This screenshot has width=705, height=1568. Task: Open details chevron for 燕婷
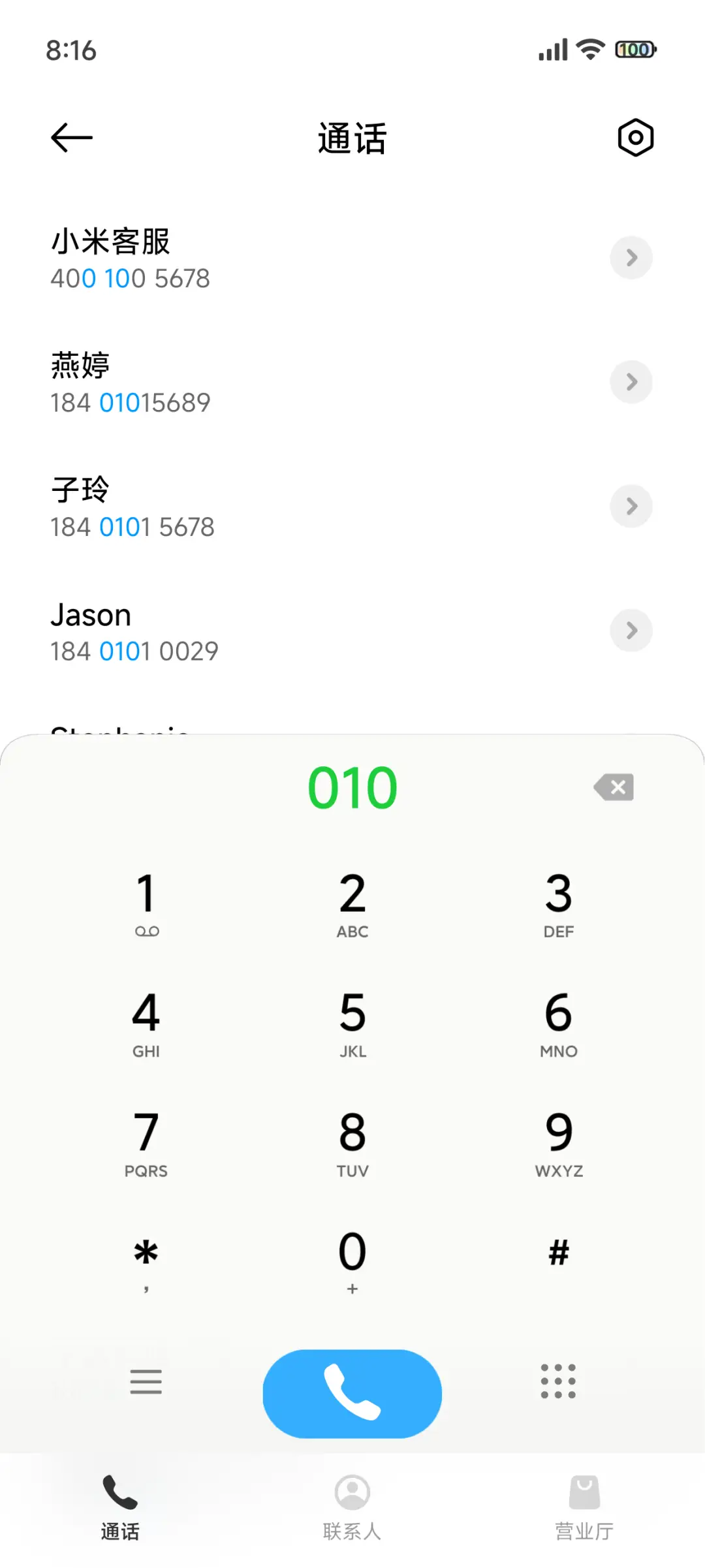pyautogui.click(x=631, y=382)
